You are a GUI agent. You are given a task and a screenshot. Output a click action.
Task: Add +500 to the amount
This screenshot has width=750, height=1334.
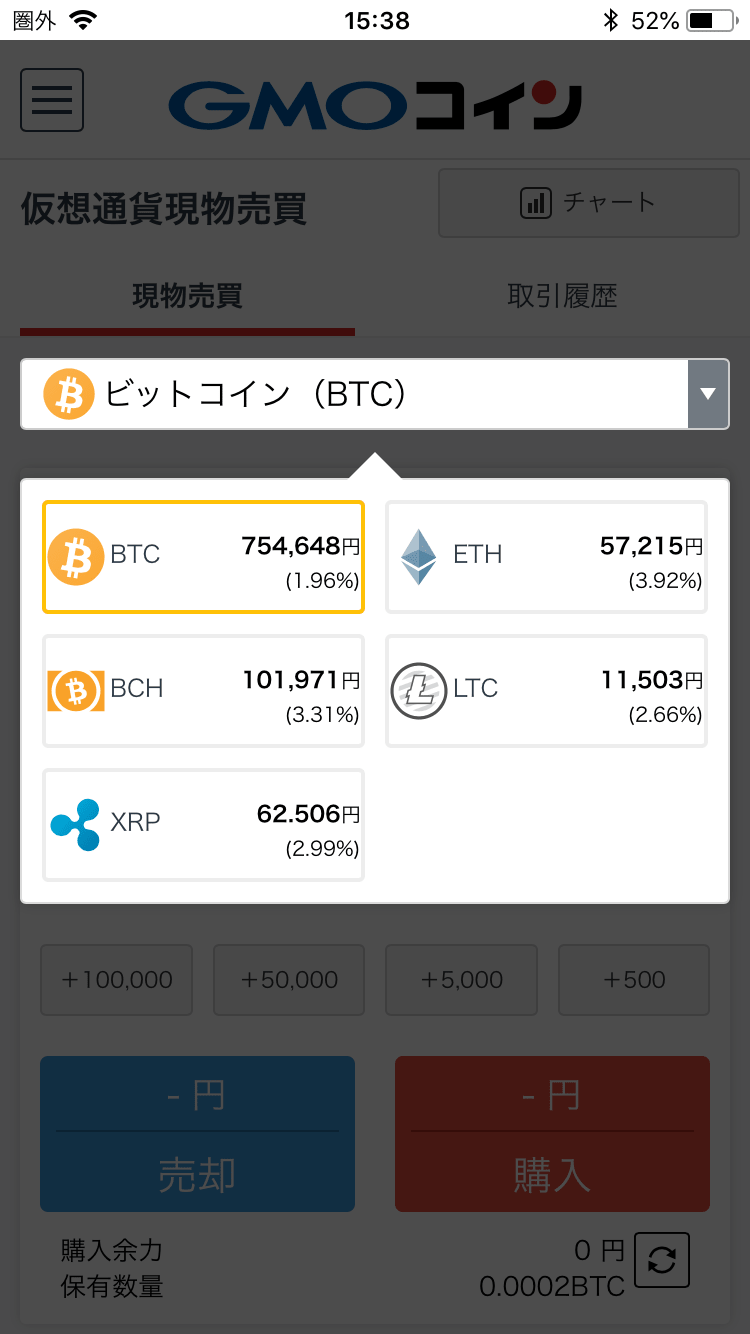point(634,980)
